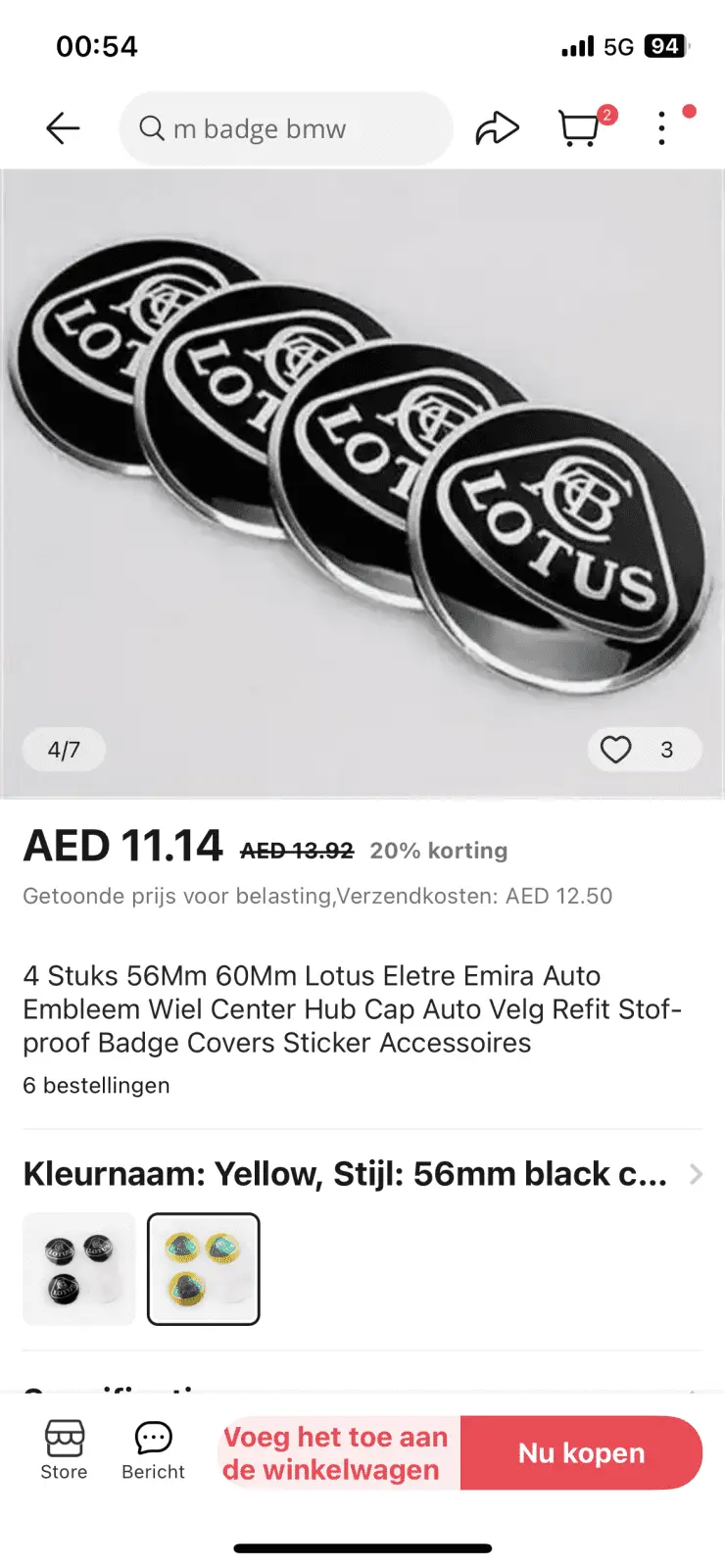Select the yellow Lotus caps variant
This screenshot has width=725, height=1568.
click(204, 1269)
